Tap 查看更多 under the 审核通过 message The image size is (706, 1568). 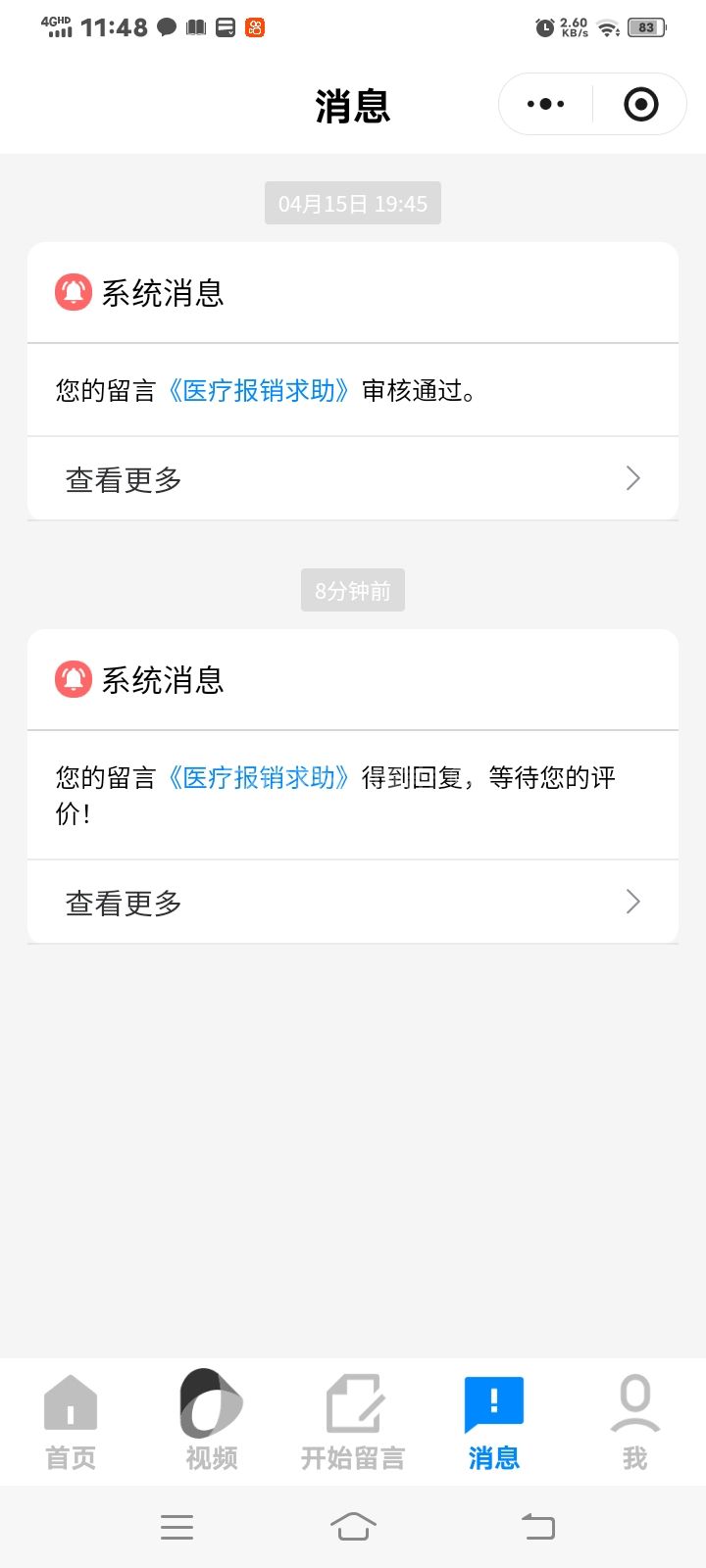pos(353,479)
